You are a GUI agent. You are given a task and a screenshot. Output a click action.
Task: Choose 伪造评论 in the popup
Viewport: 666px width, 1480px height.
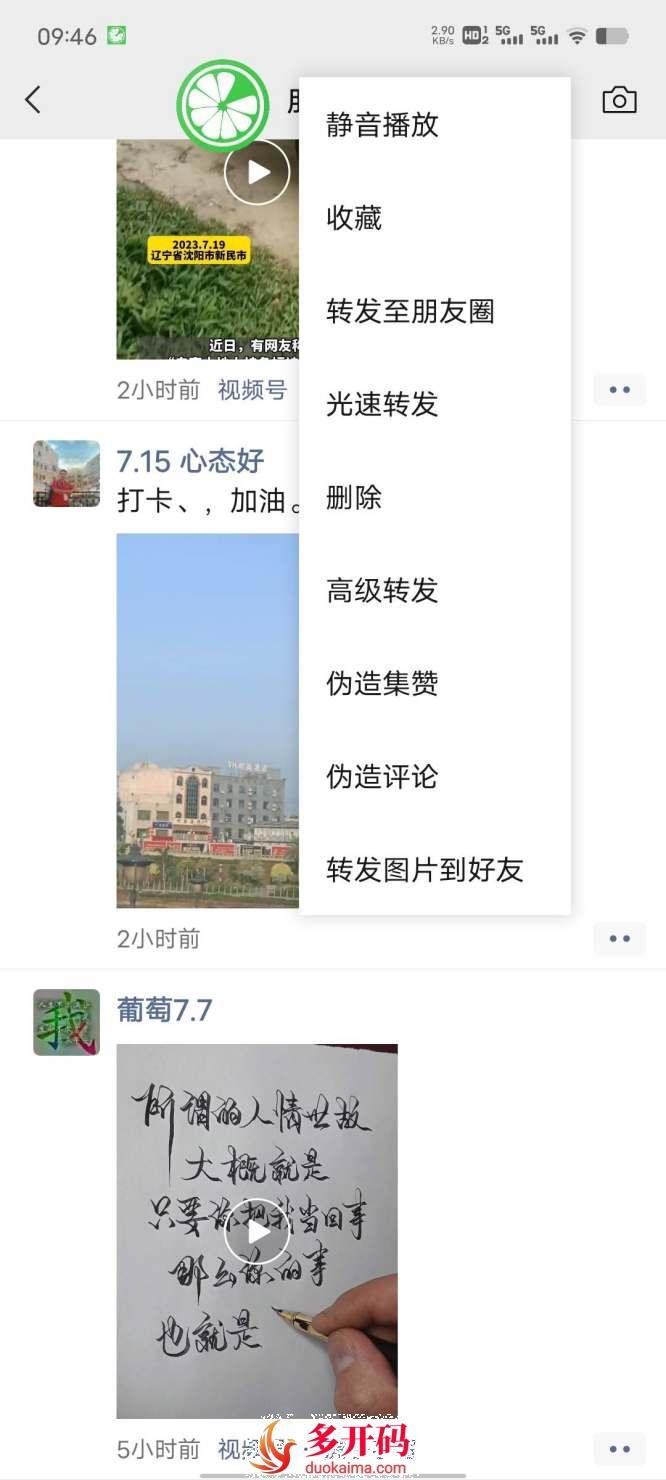(382, 776)
